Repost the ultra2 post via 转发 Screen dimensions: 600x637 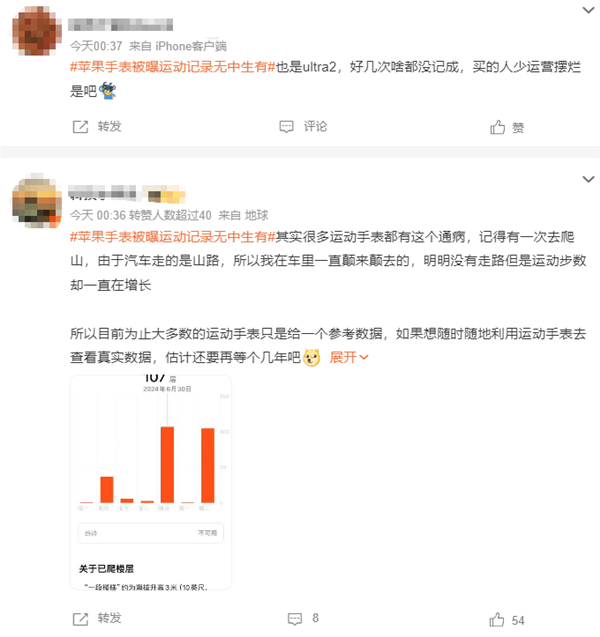[97, 127]
